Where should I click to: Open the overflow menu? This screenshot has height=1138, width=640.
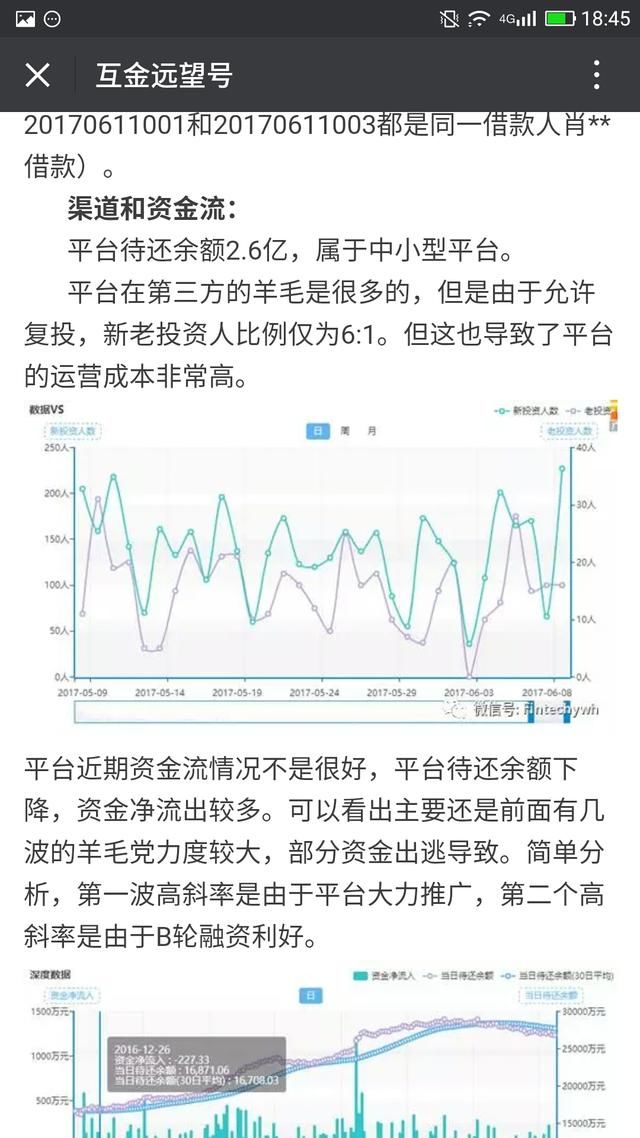597,75
